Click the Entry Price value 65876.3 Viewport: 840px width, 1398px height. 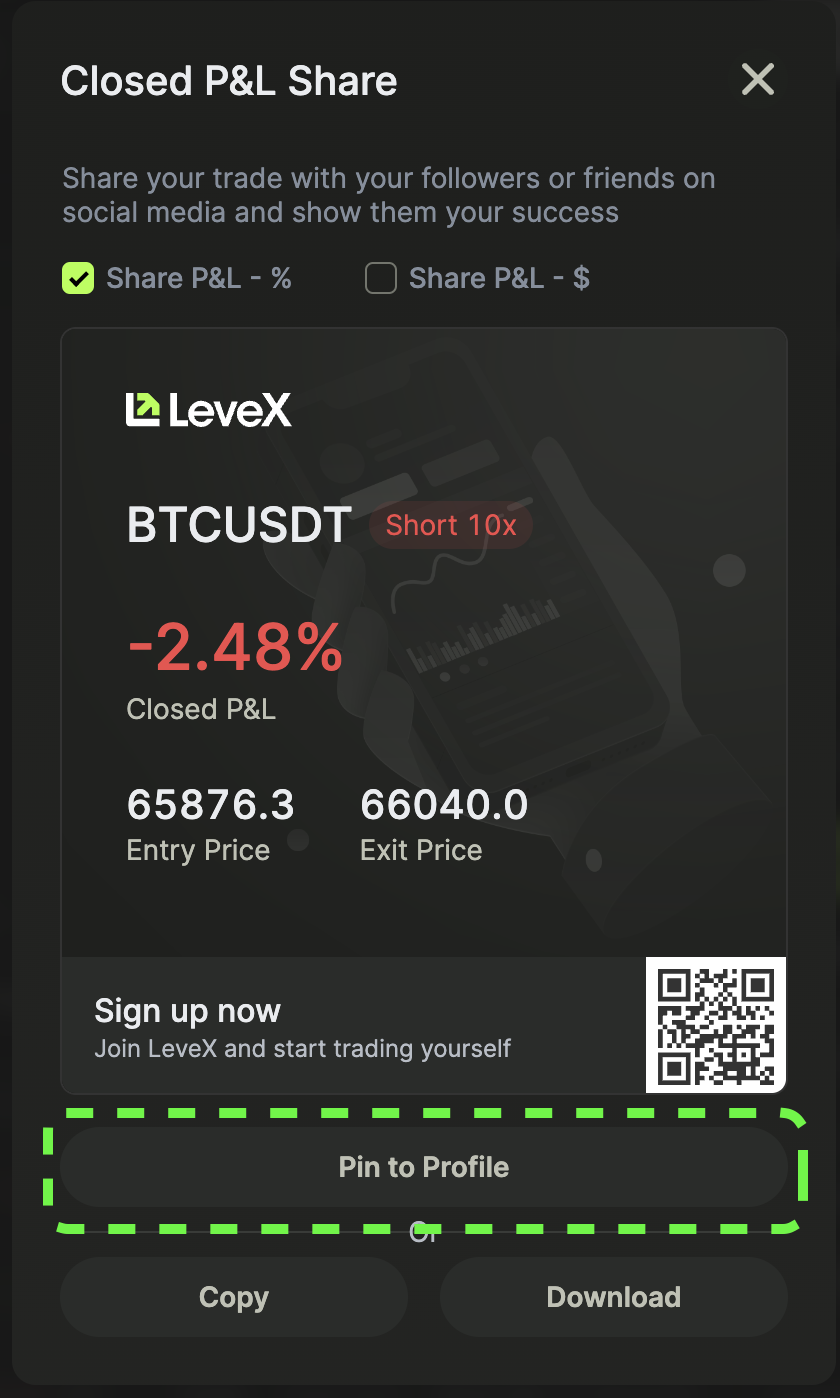click(x=210, y=805)
